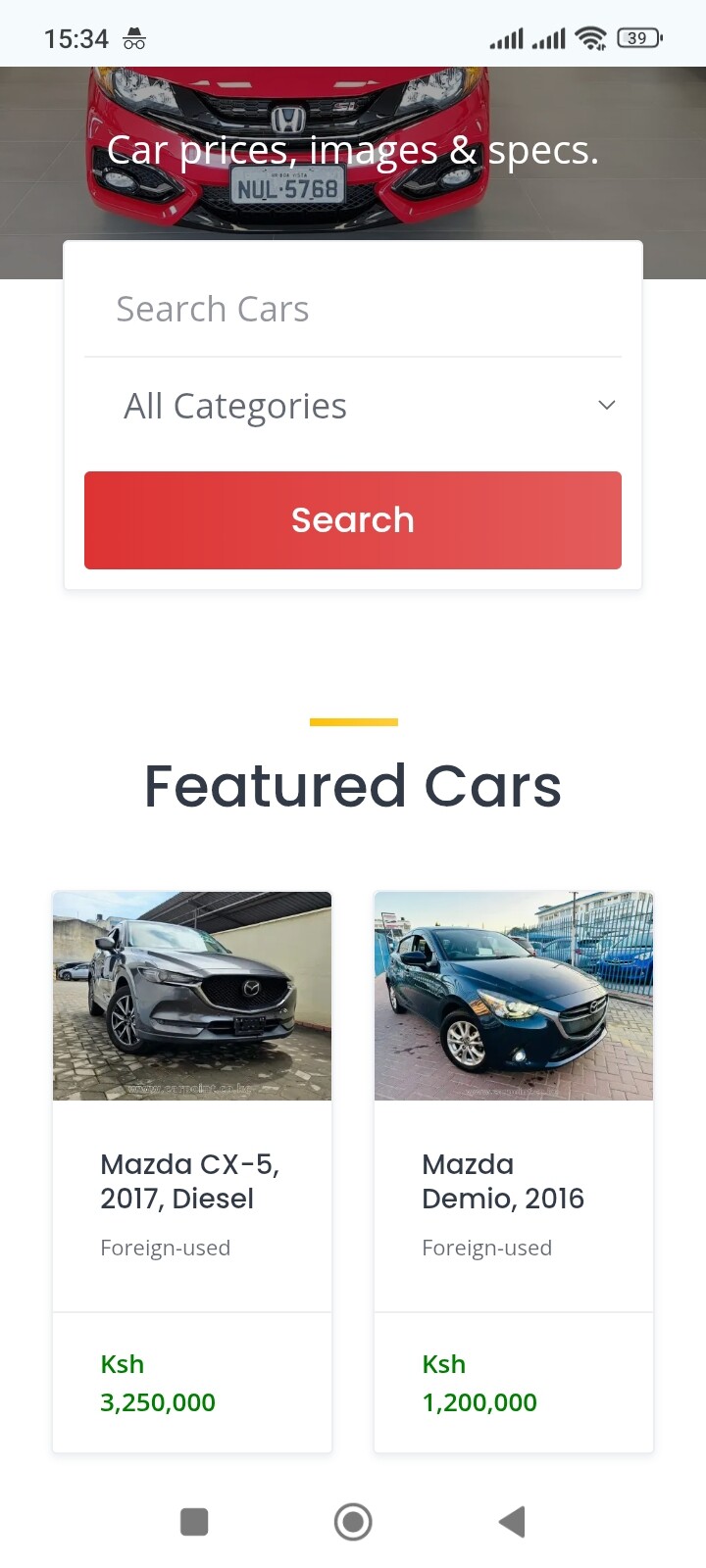Open the Mazda CX-5, 2017, Diesel card

click(192, 1172)
